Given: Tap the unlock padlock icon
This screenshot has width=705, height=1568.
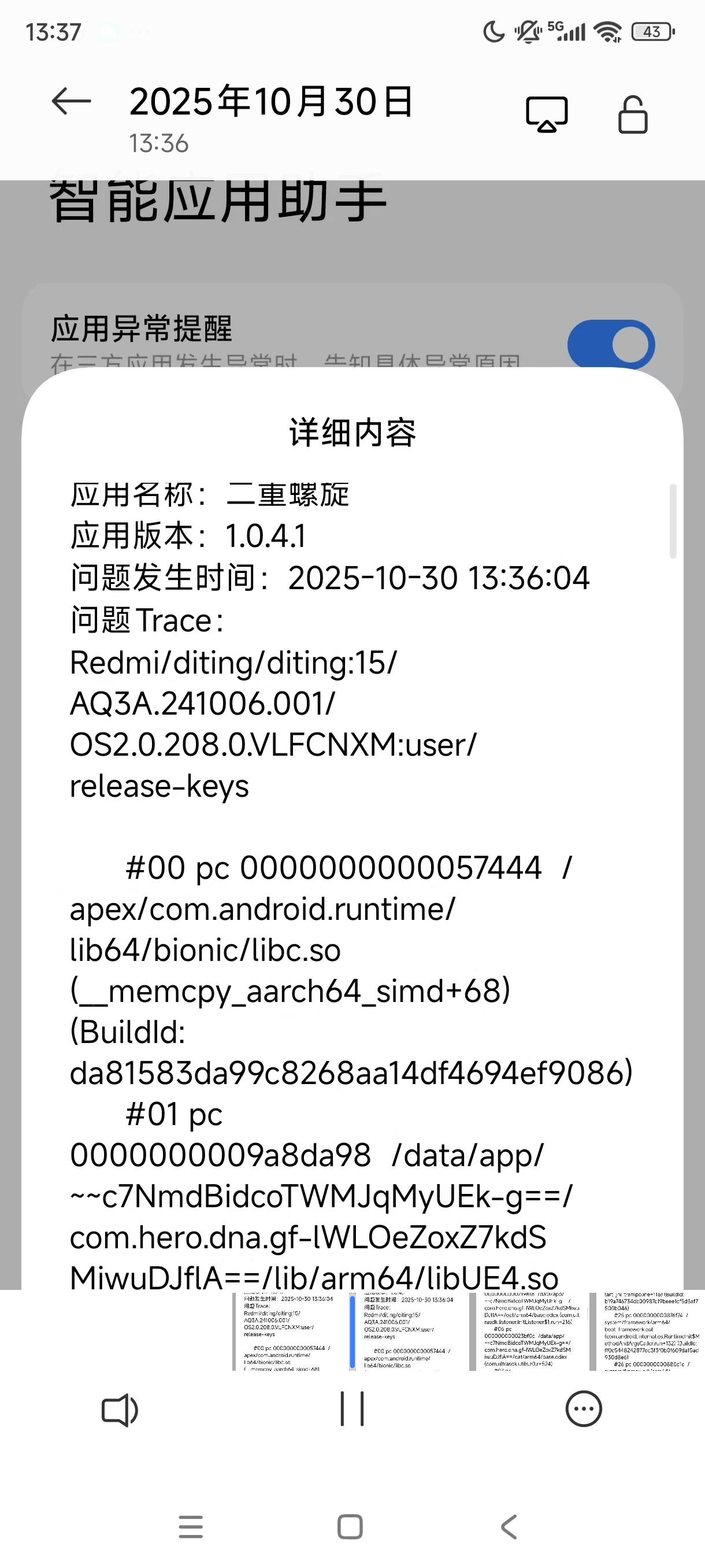Looking at the screenshot, I should click(633, 114).
